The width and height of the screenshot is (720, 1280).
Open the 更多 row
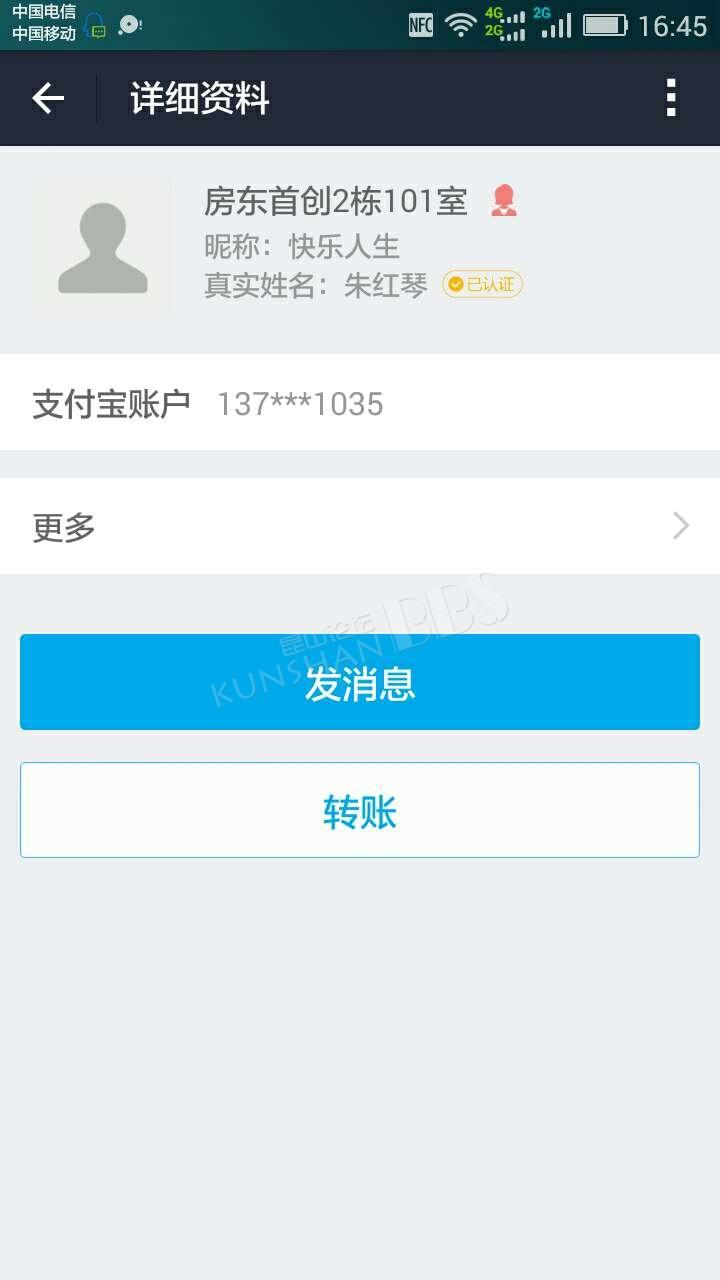(360, 526)
